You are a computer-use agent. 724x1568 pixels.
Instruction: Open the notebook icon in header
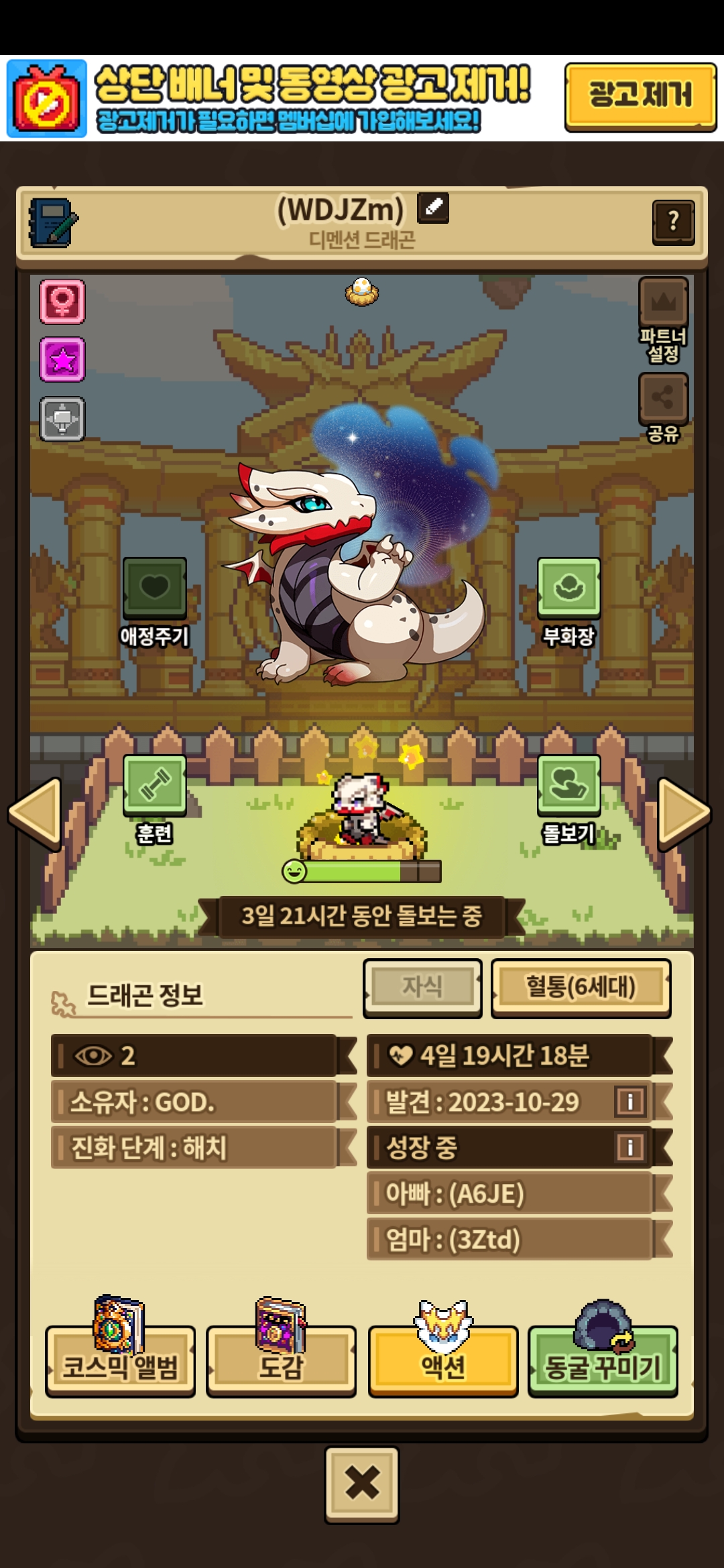click(x=53, y=222)
